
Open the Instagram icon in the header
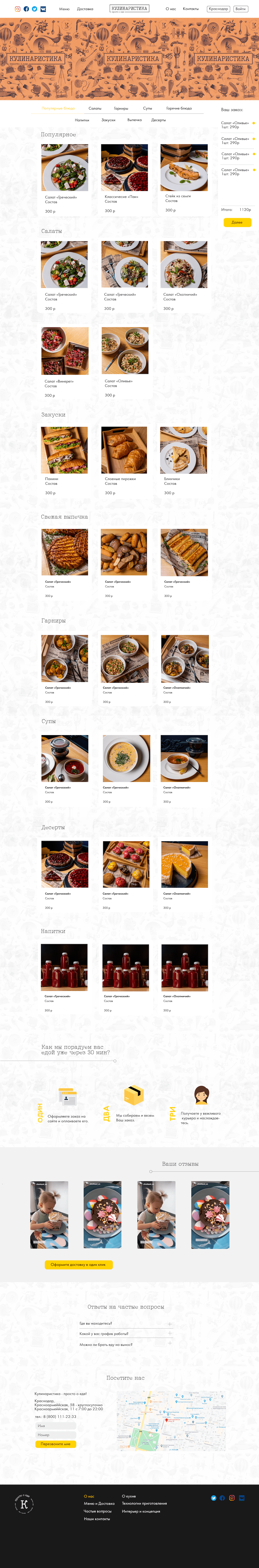tap(18, 9)
